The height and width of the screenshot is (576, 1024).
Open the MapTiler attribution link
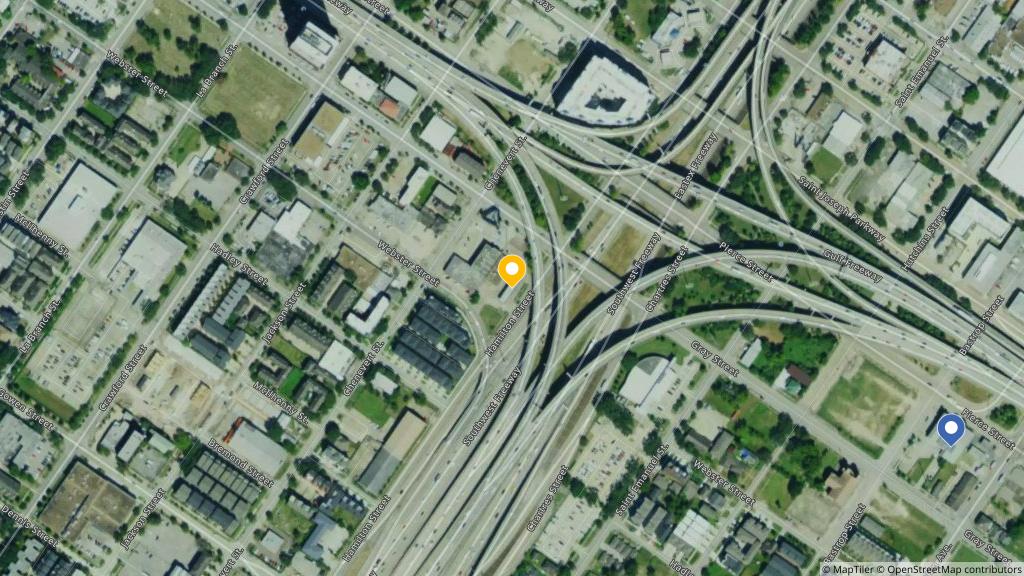(853, 569)
